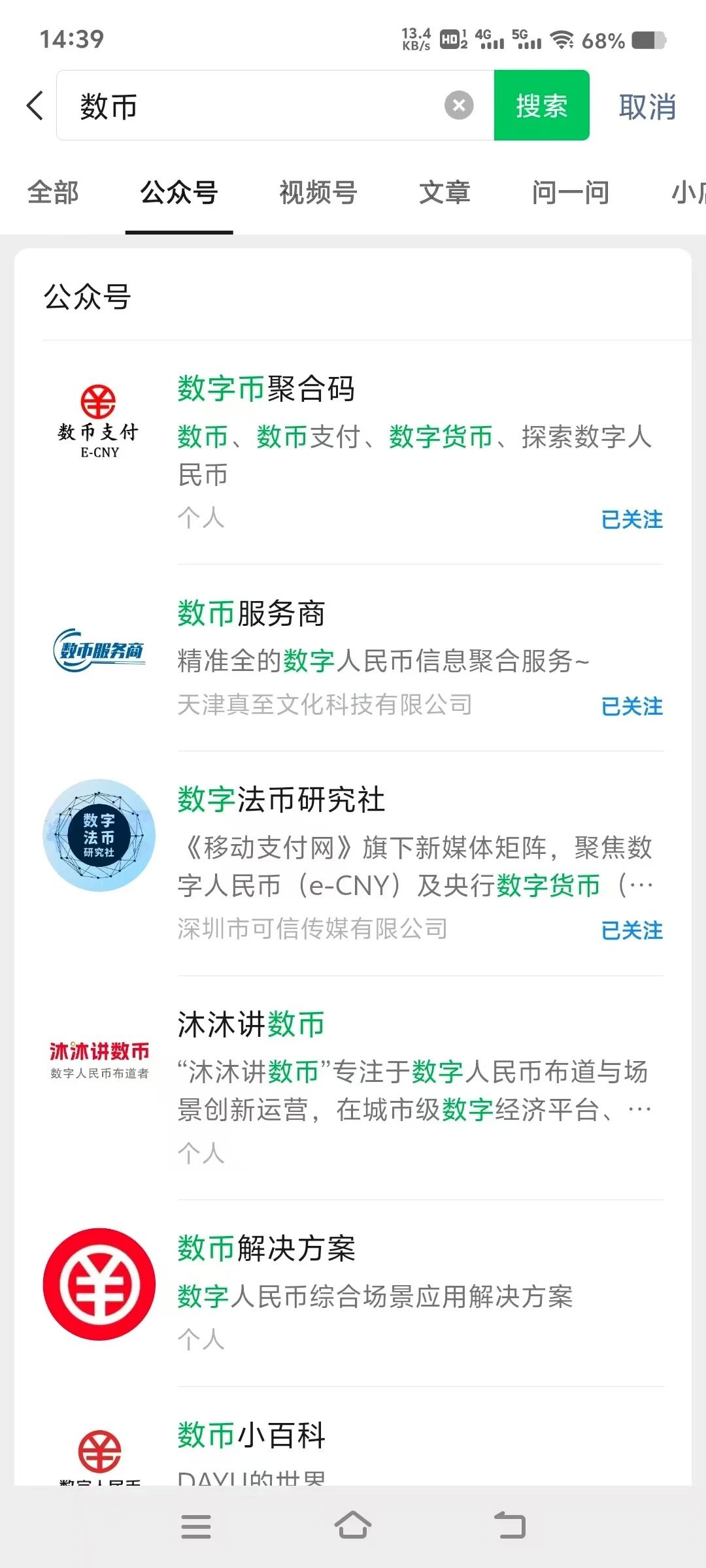Open the 文章 tab
This screenshot has height=1568, width=706.
pos(445,193)
